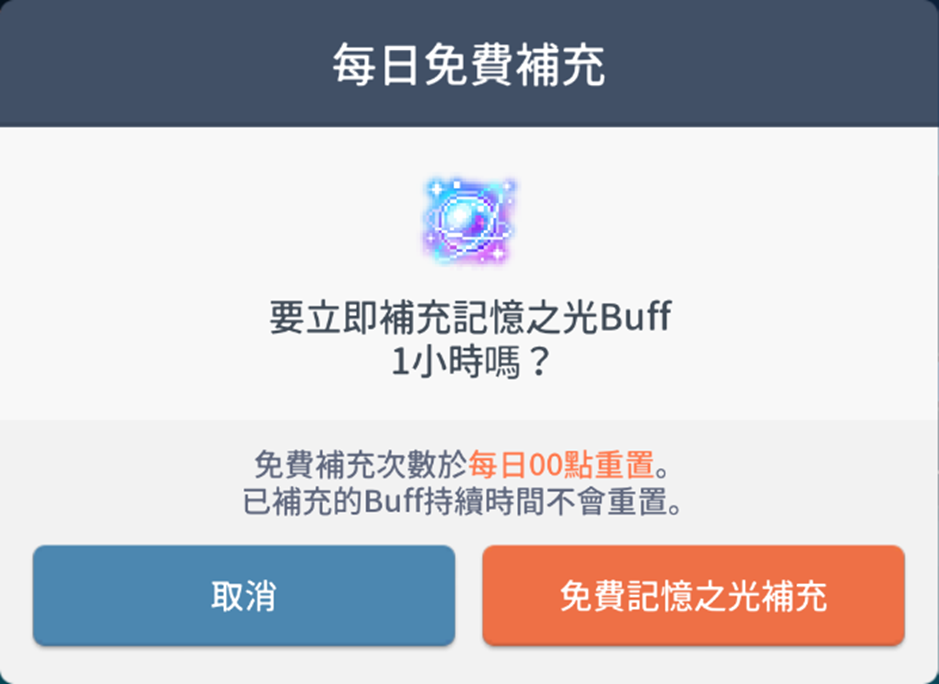Tap 取消 to cancel the refill
939x684 pixels.
click(243, 595)
